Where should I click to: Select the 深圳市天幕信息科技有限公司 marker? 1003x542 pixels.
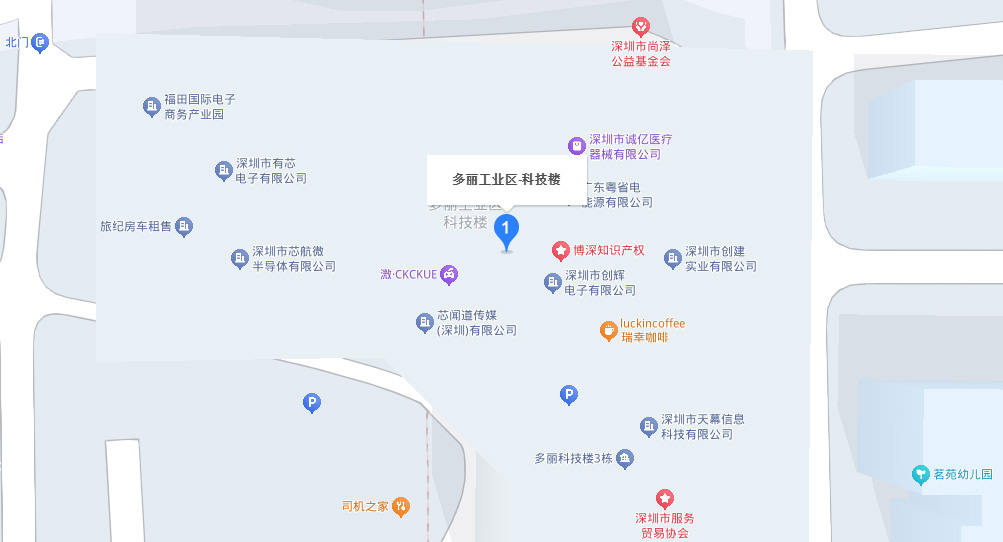[x=649, y=427]
